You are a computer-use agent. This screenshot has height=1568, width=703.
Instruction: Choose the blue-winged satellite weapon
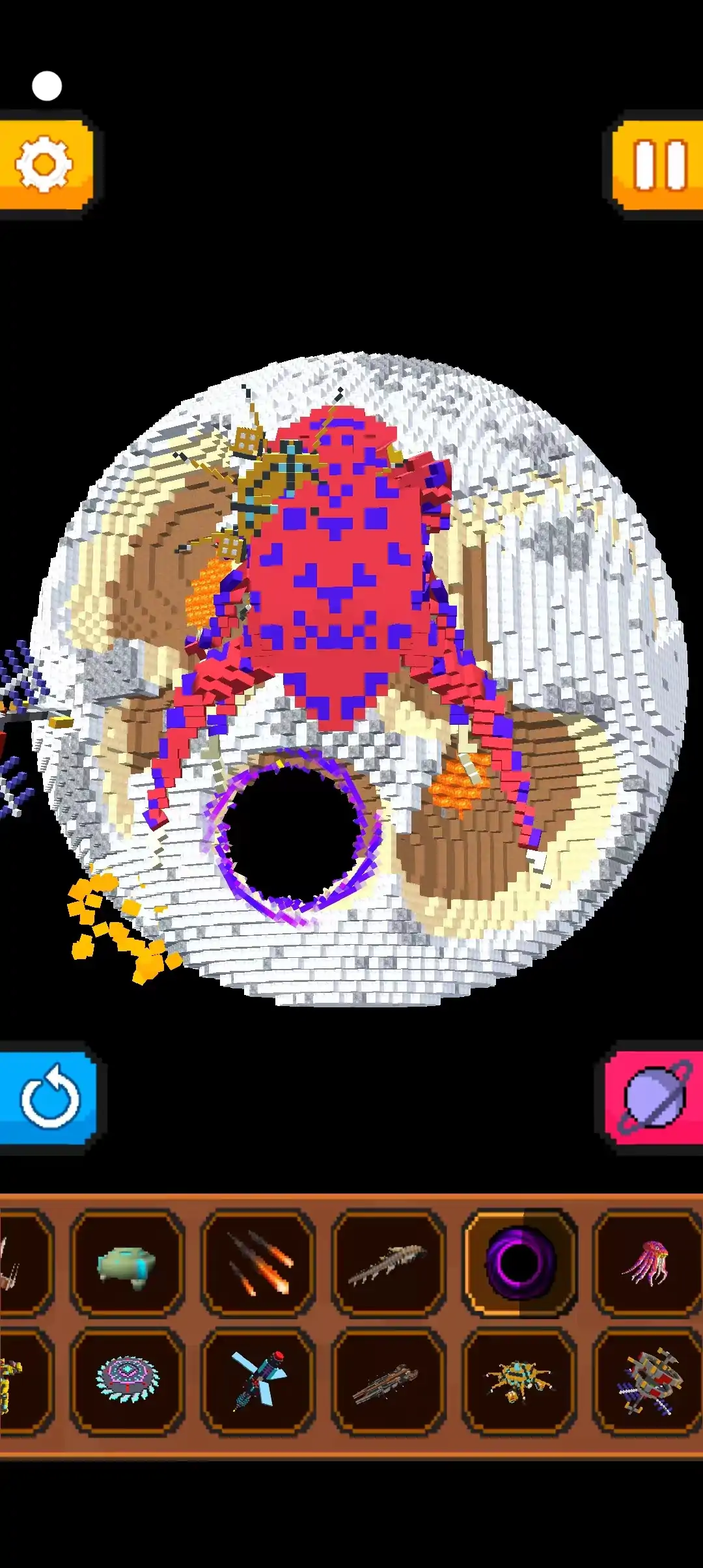(x=259, y=1380)
